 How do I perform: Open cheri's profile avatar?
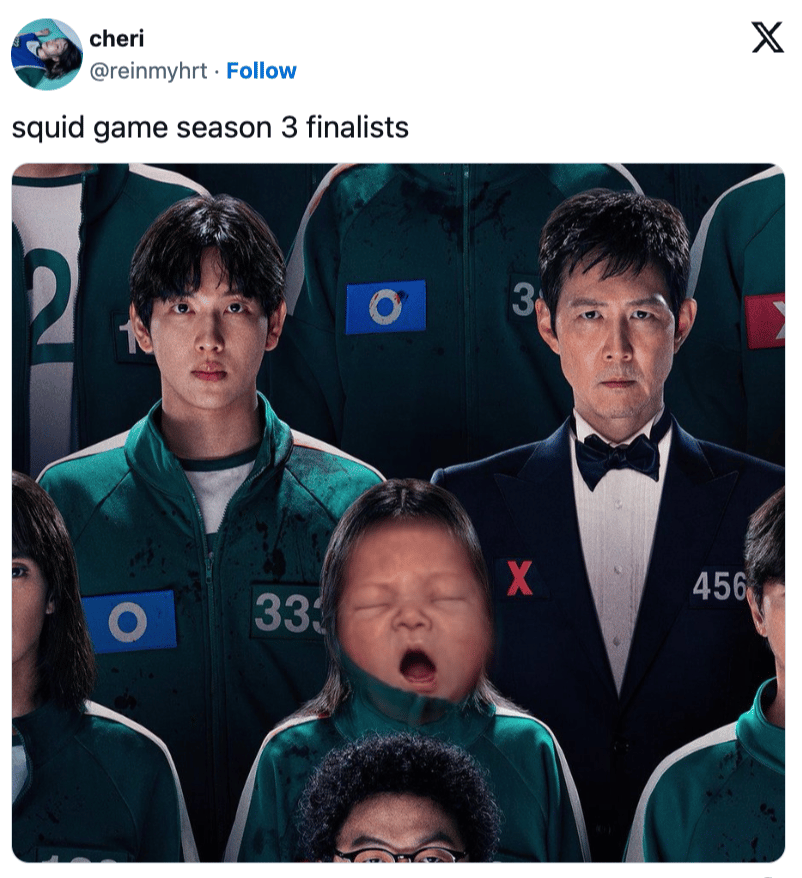pyautogui.click(x=47, y=54)
